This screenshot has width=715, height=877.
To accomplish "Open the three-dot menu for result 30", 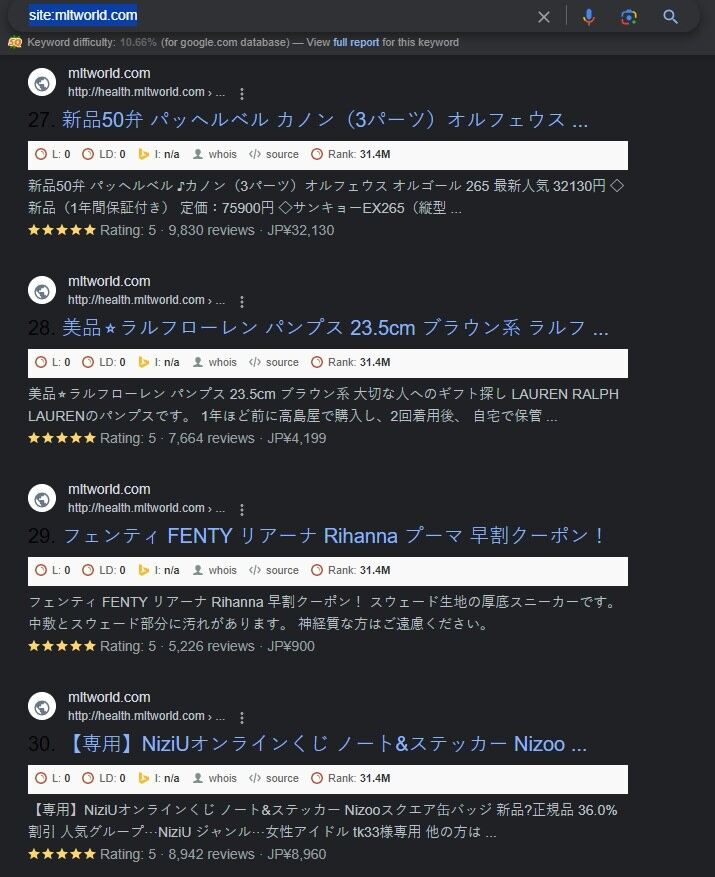I will coord(242,718).
